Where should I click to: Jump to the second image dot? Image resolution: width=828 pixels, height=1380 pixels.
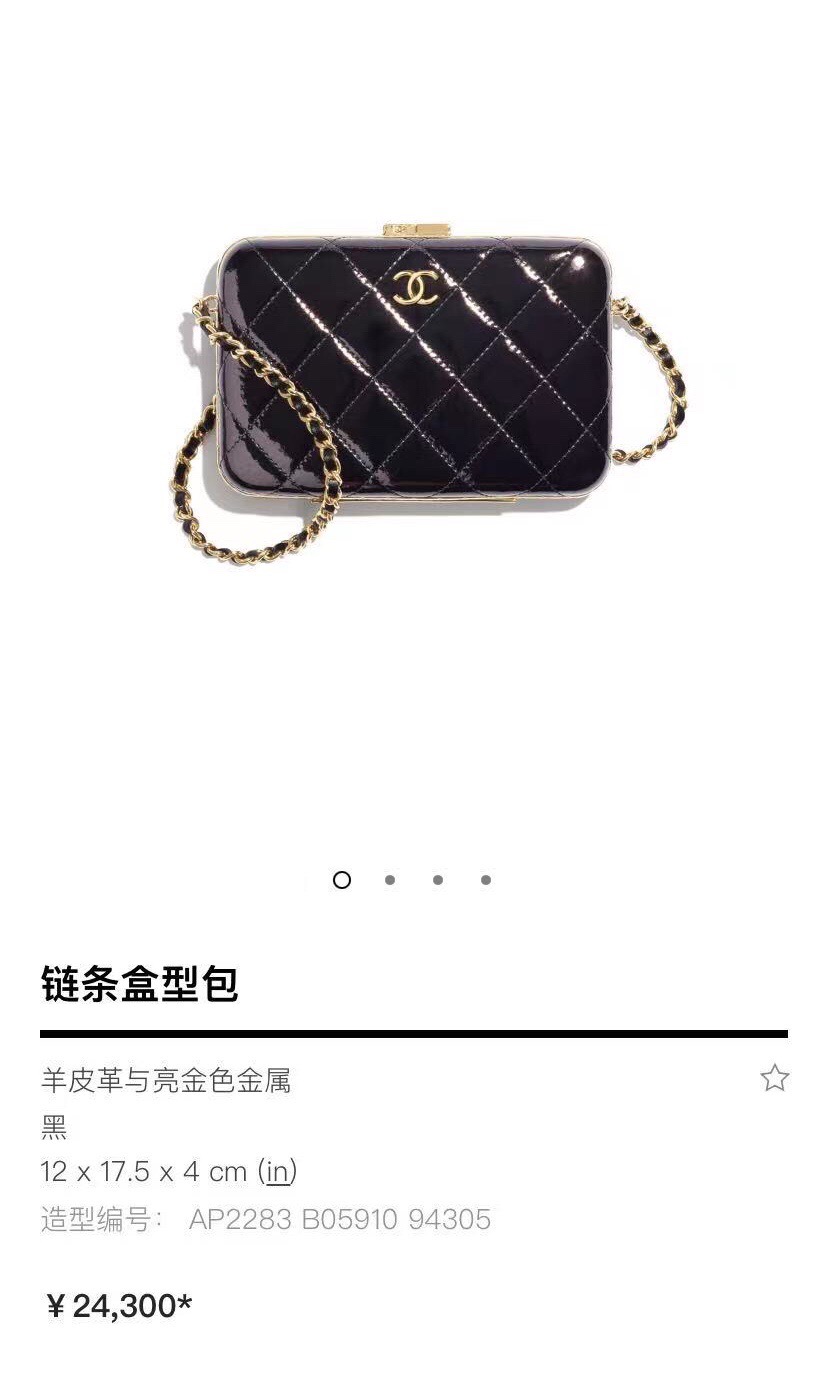tap(390, 880)
